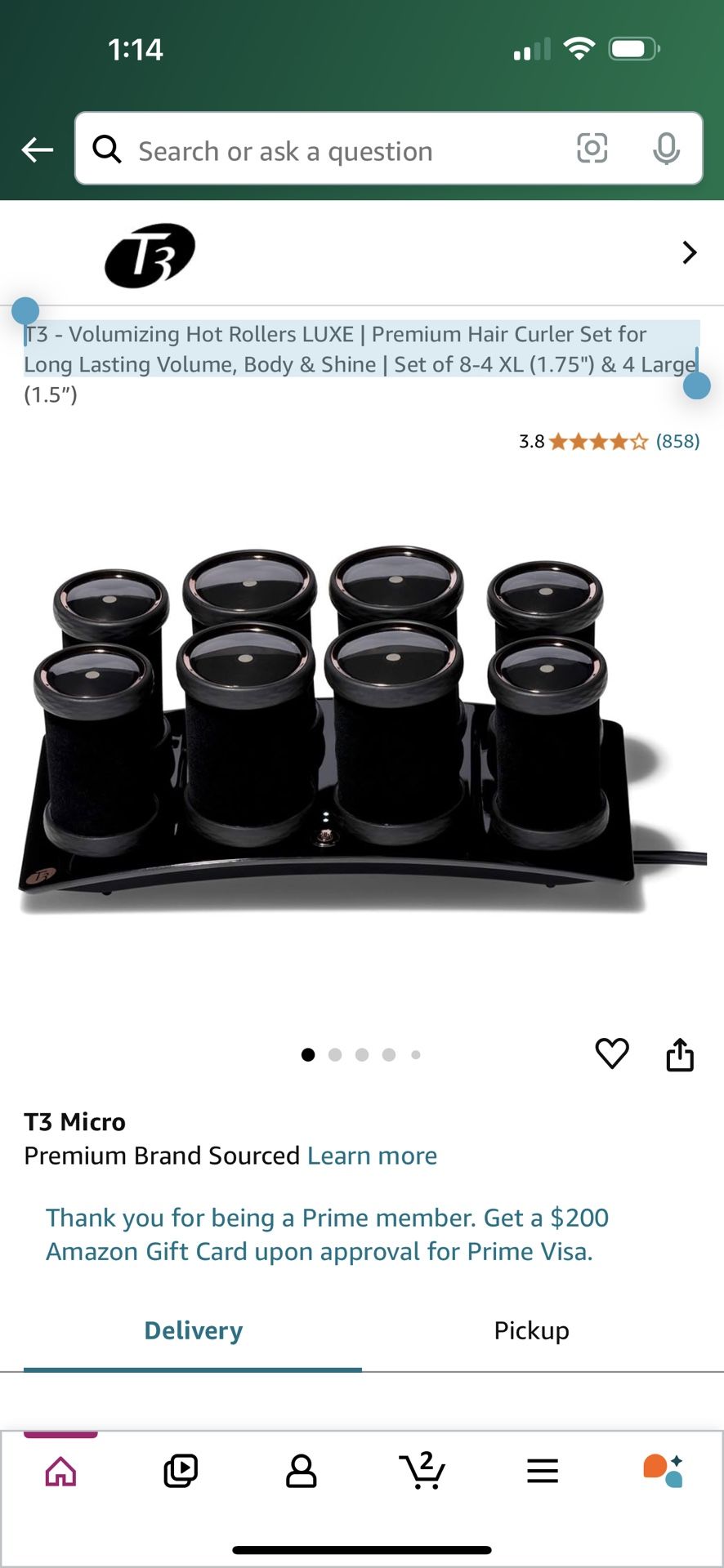This screenshot has height=1568, width=724.
Task: Go to the Home tab
Action: click(x=61, y=1472)
